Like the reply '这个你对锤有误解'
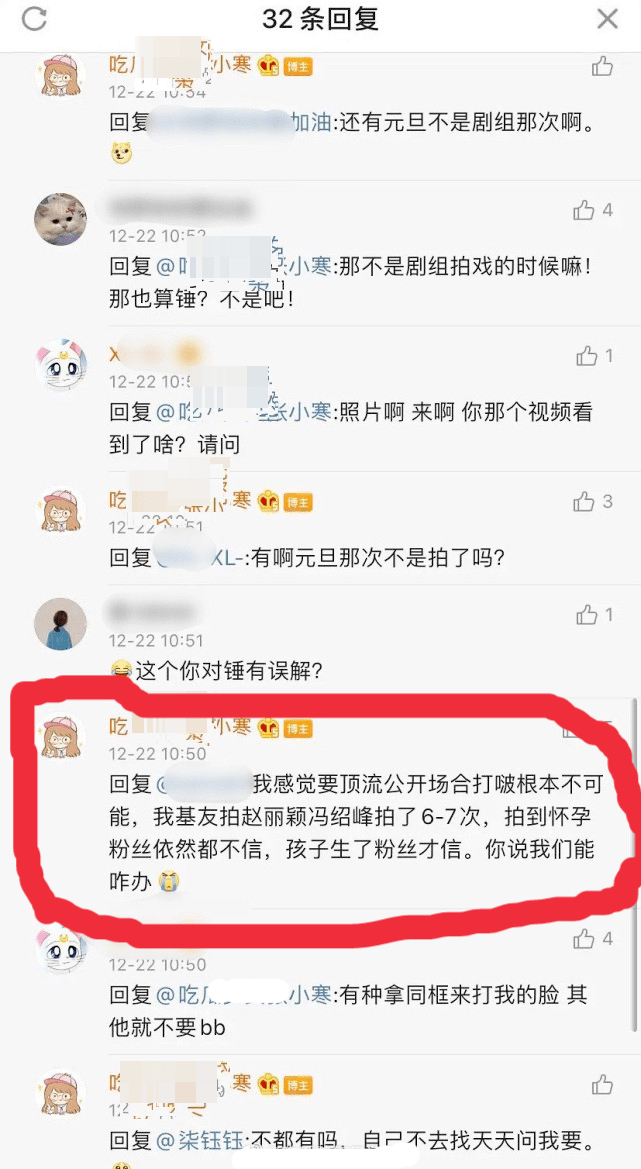This screenshot has height=1169, width=641. 586,615
